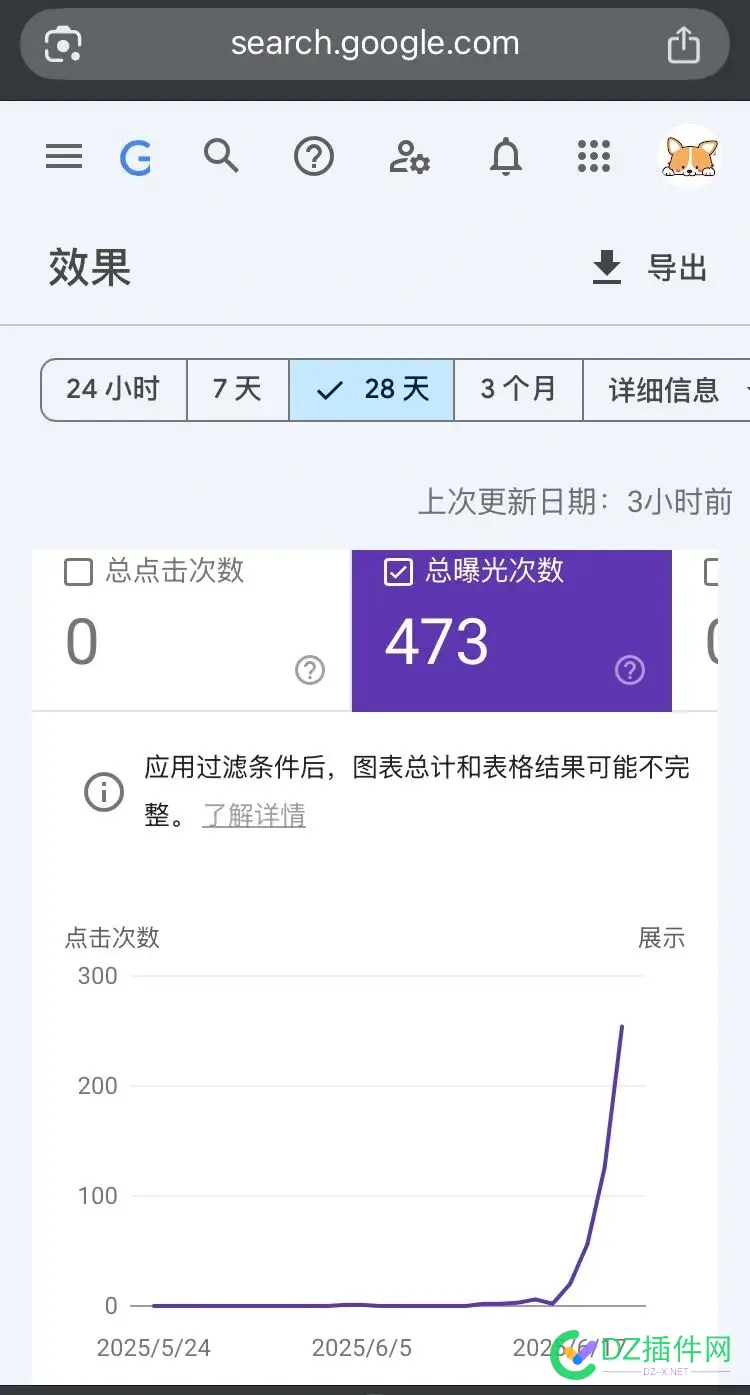Open the Google apps grid
The image size is (750, 1395).
594,156
